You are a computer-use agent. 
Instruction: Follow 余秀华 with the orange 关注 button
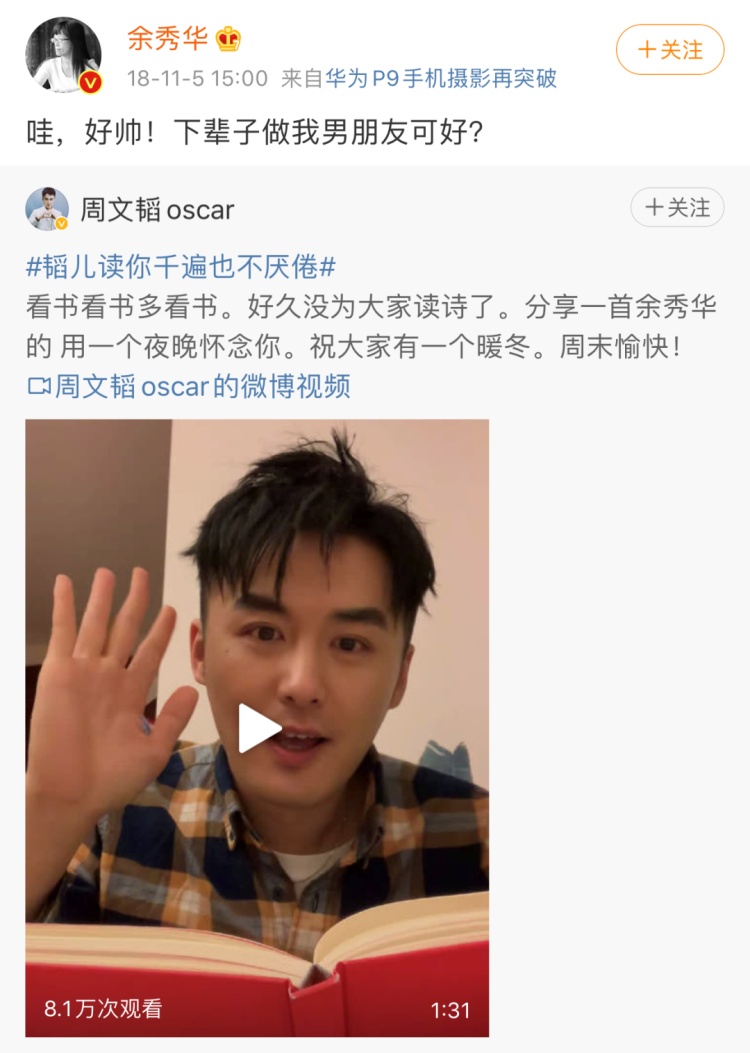click(669, 50)
